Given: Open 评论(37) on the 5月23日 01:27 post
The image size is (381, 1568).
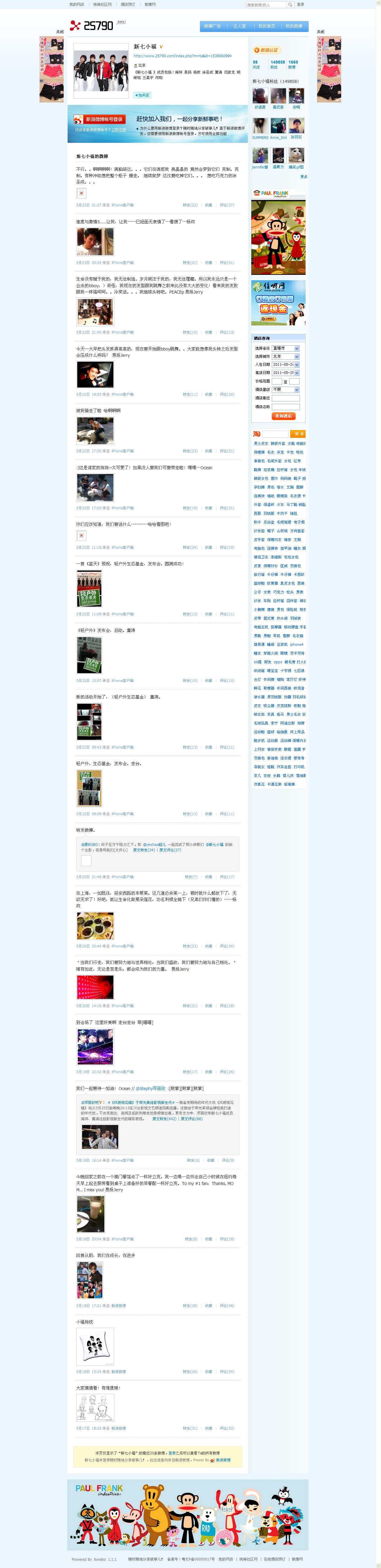Looking at the screenshot, I should click(x=227, y=205).
